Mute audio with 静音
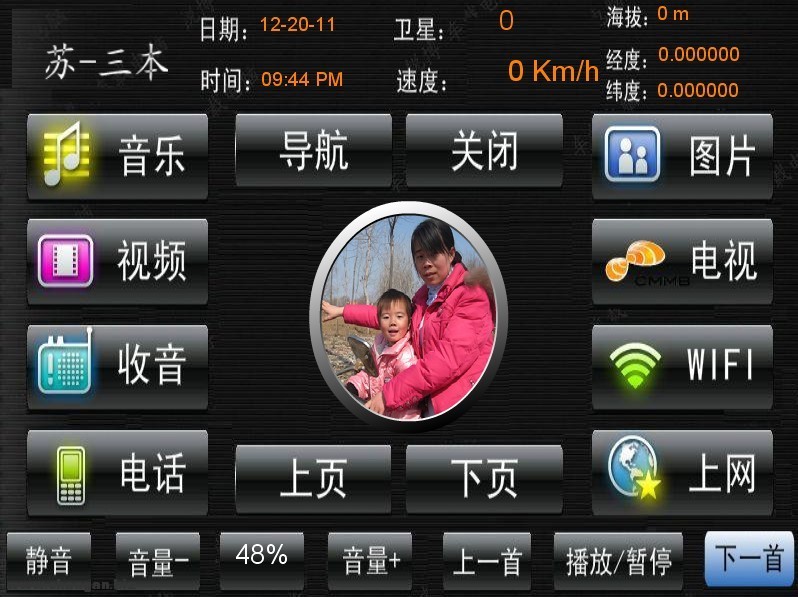Viewport: 798px width, 597px height. tap(48, 560)
